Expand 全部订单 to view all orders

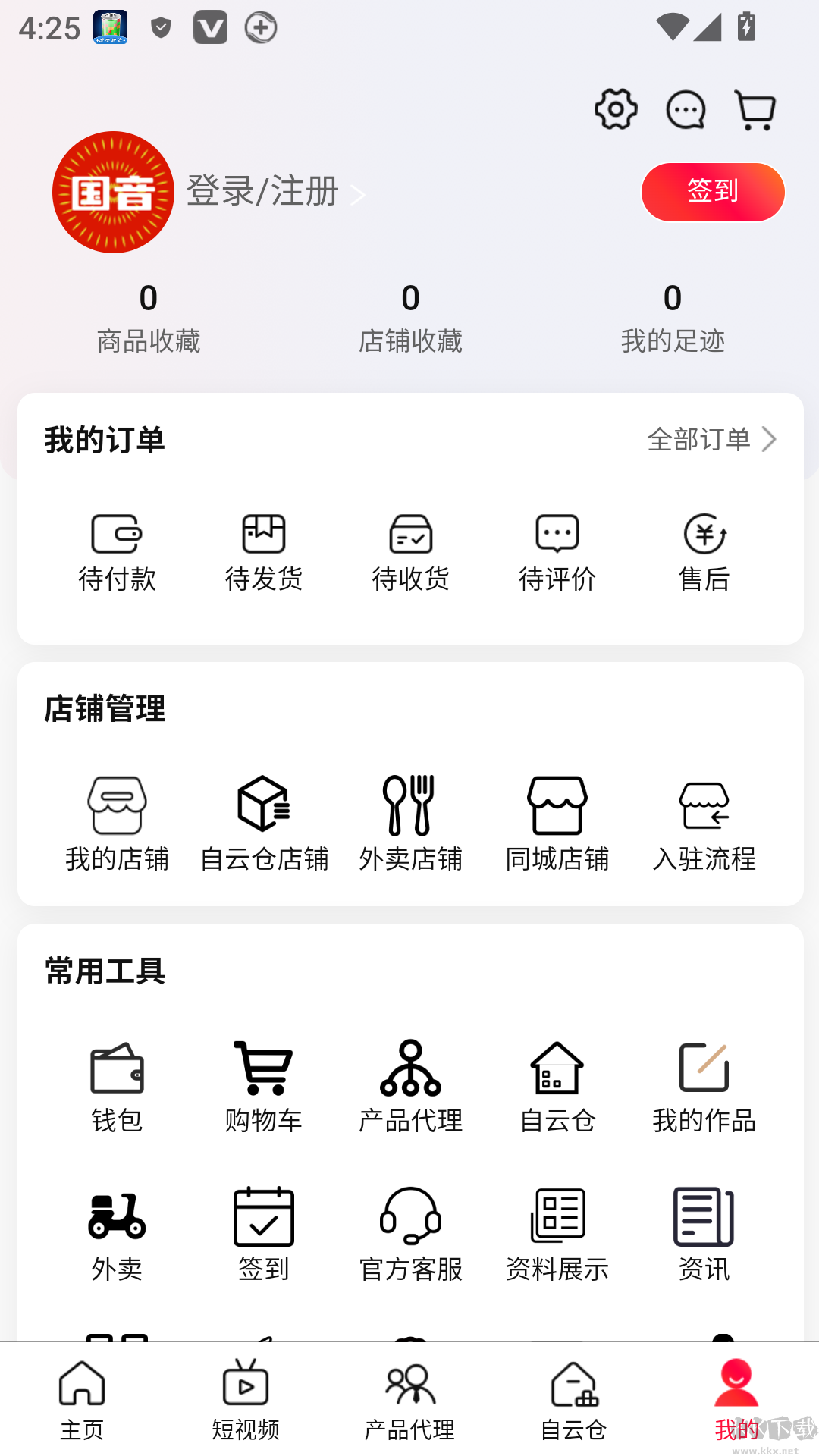tap(711, 440)
